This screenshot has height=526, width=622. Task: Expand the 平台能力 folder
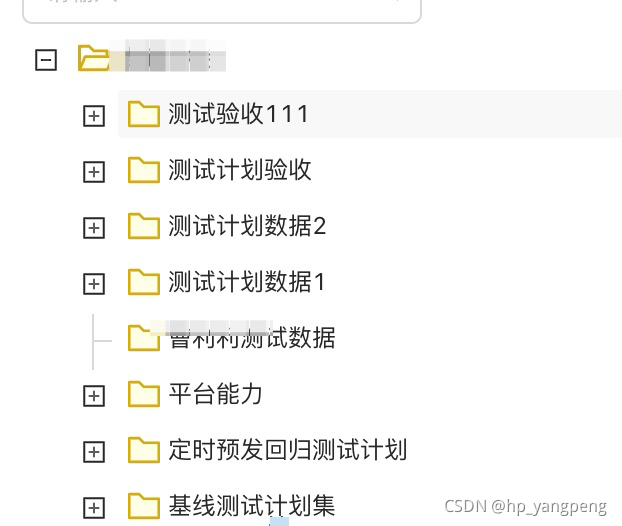[x=93, y=396]
